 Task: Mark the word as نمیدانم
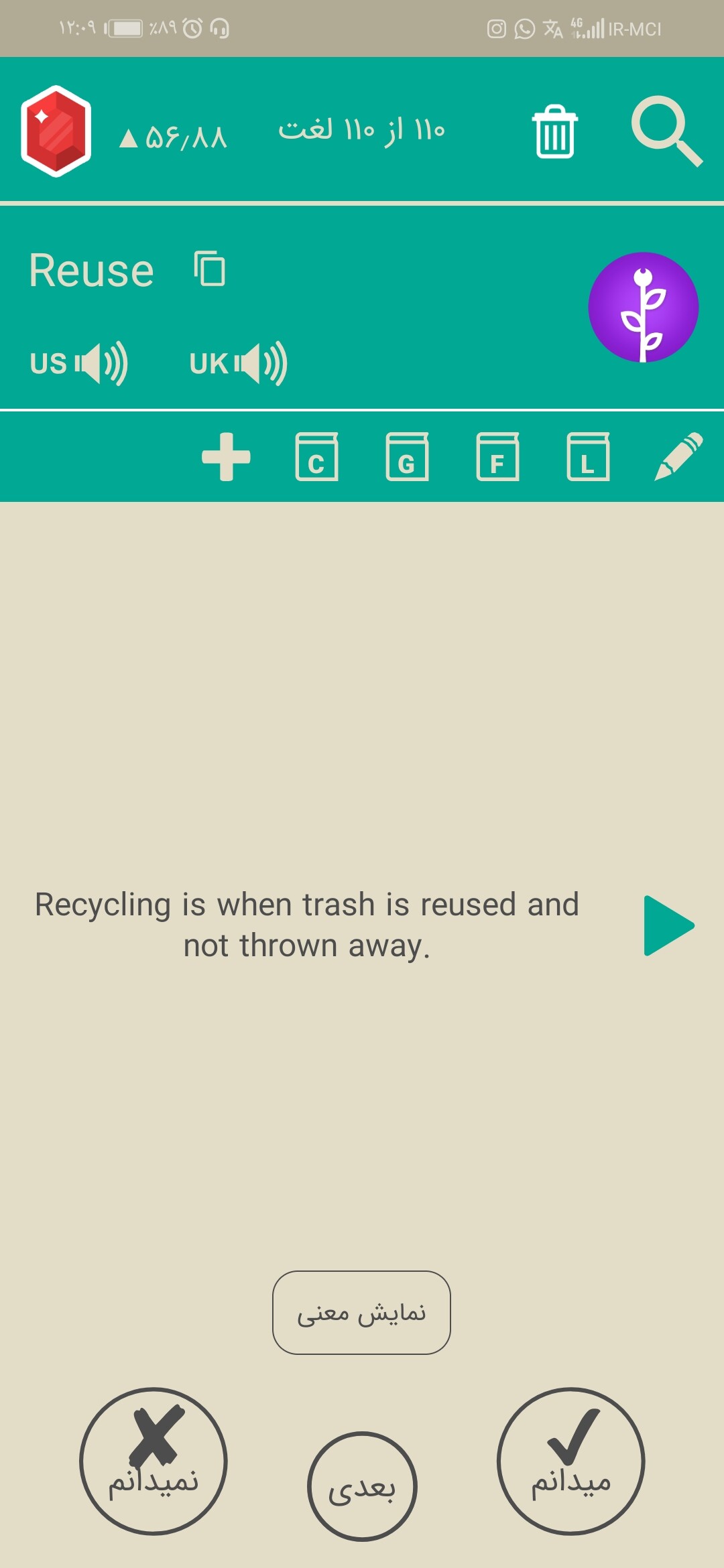coord(154,1461)
